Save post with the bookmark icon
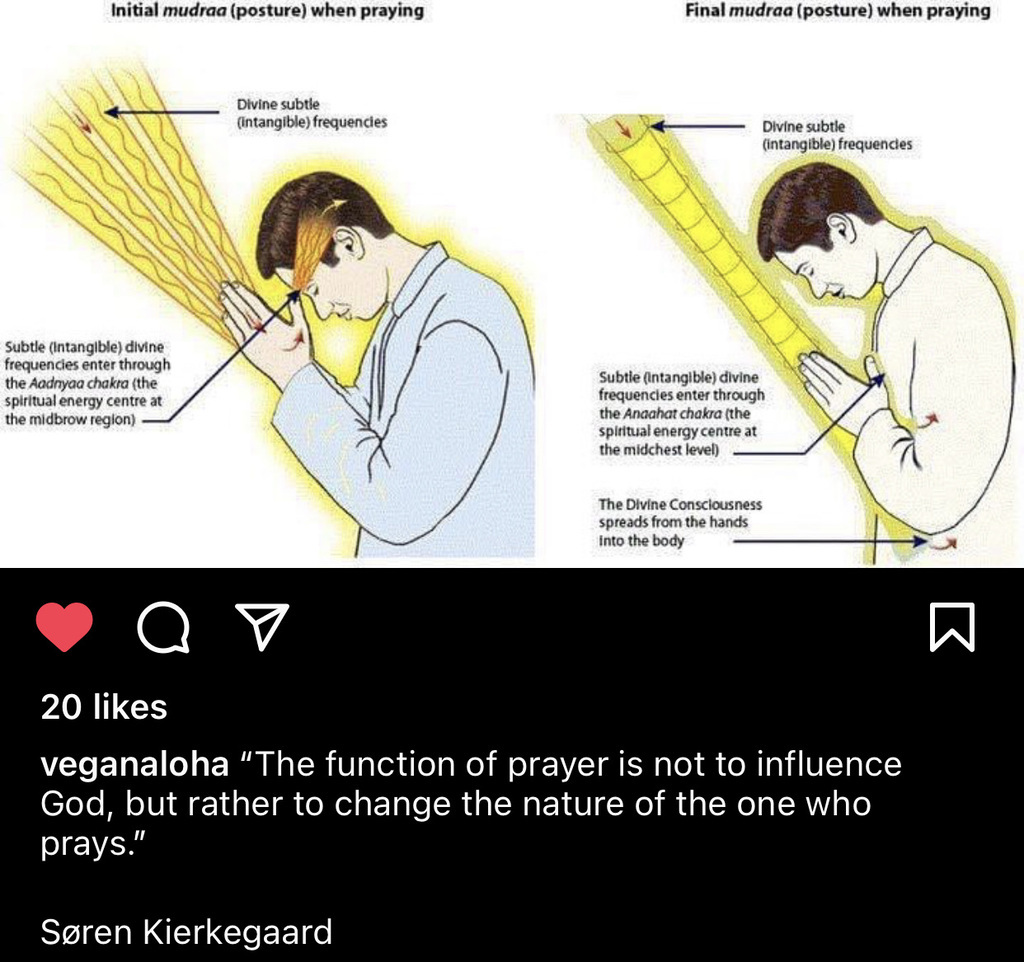 tap(951, 629)
